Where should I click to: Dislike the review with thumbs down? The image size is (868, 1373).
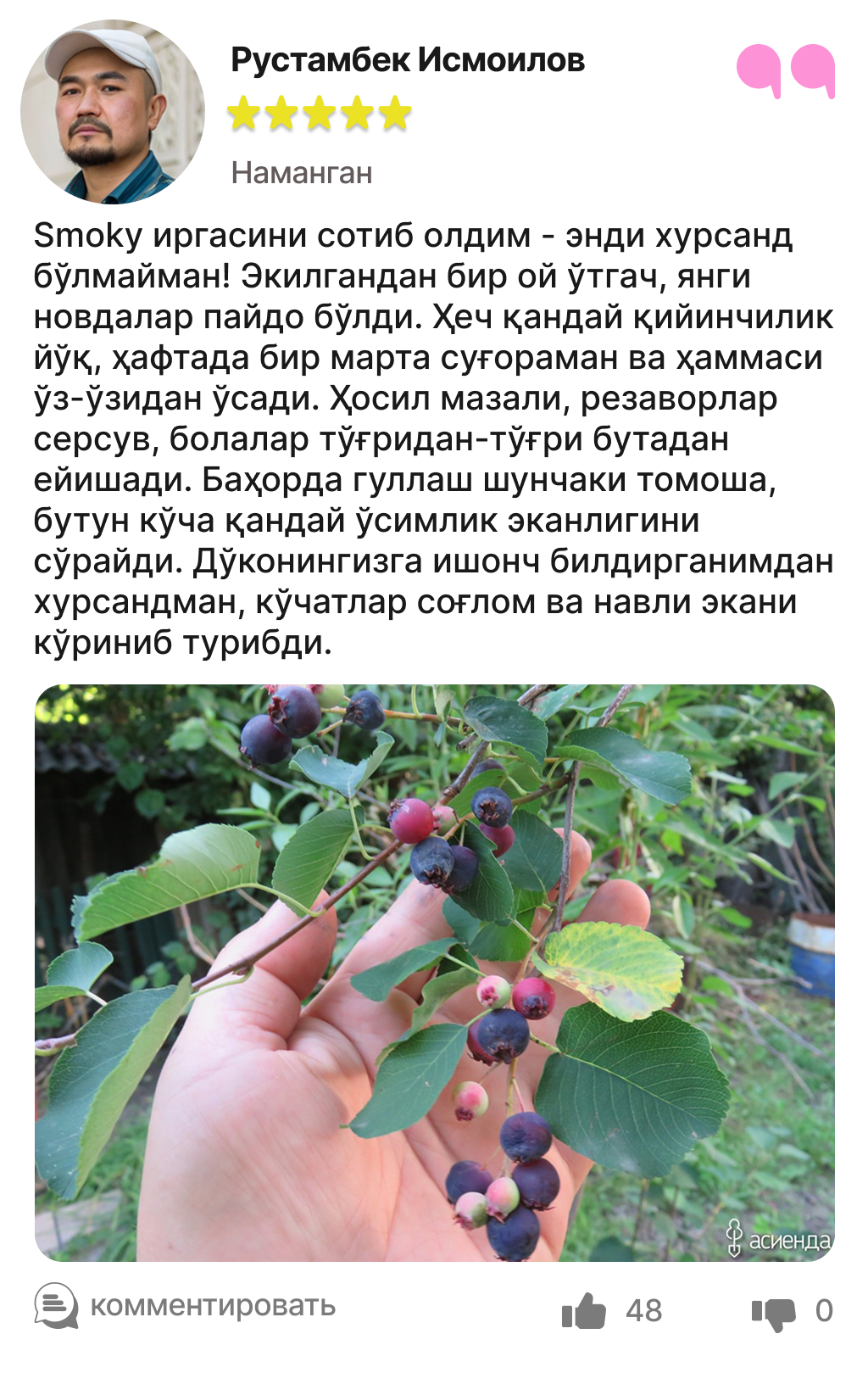coord(773,1312)
